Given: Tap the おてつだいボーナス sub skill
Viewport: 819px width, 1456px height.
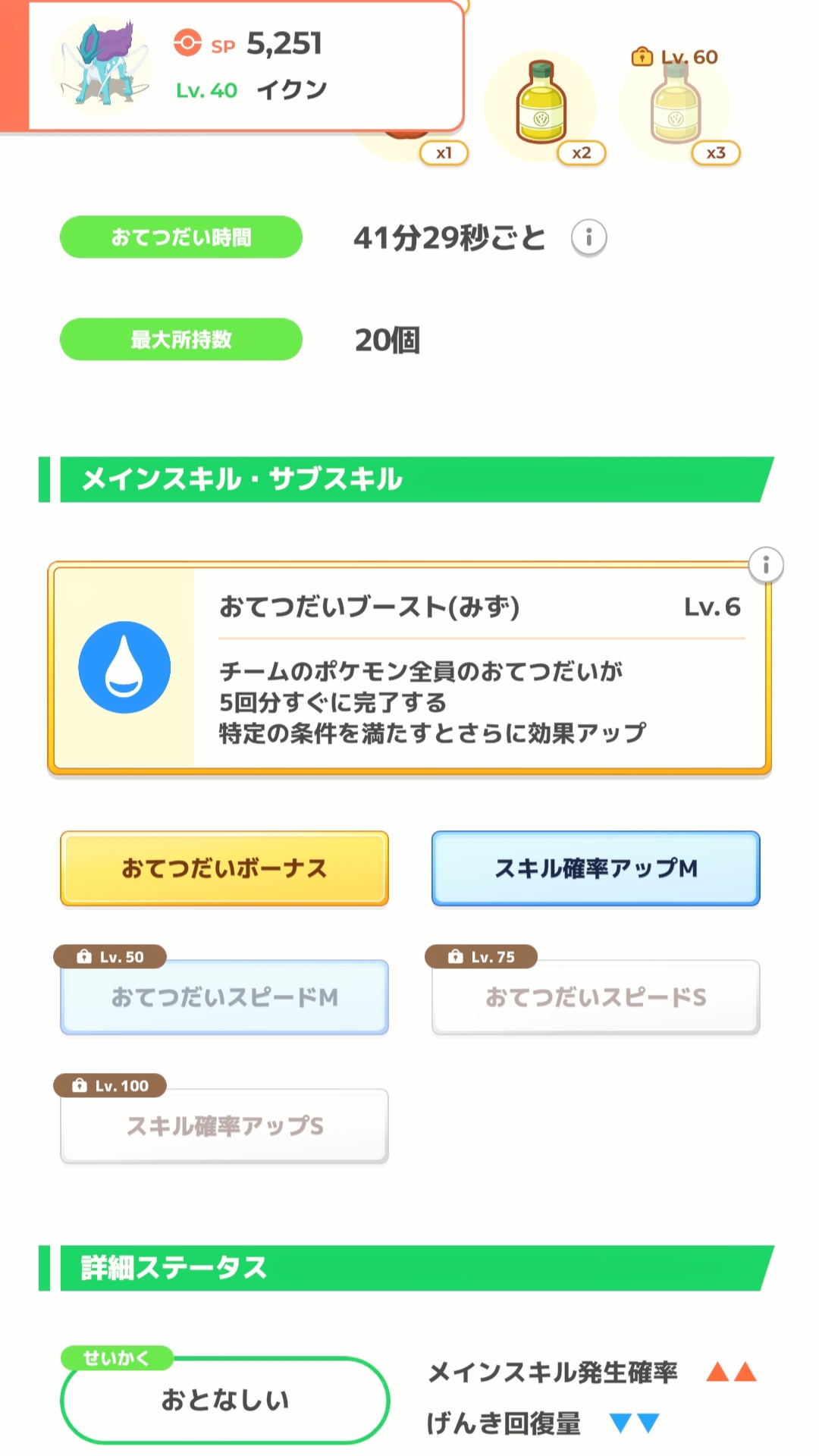Looking at the screenshot, I should pos(224,868).
